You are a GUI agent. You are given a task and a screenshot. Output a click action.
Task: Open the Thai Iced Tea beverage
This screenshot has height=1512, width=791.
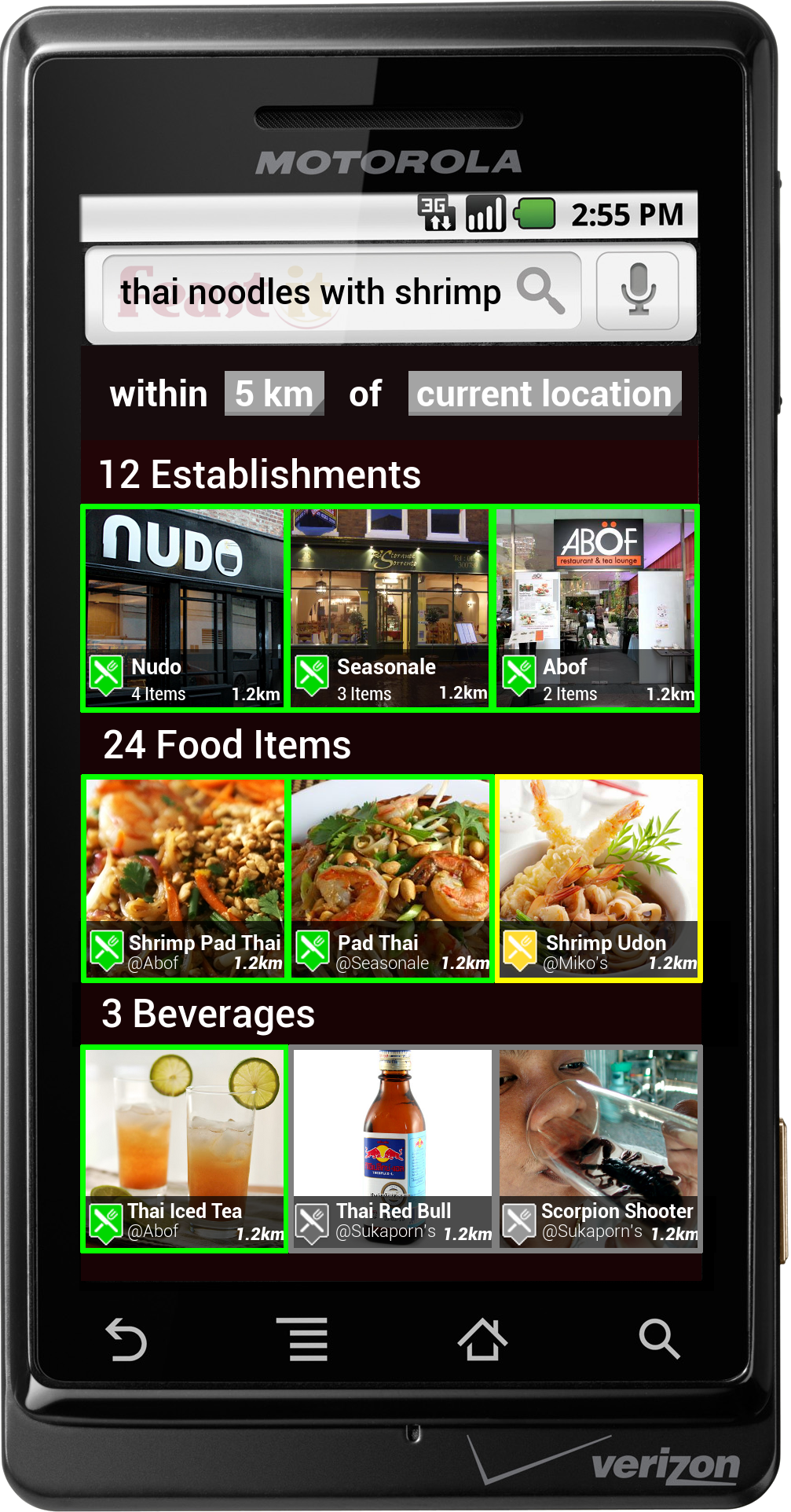pyautogui.click(x=185, y=1148)
